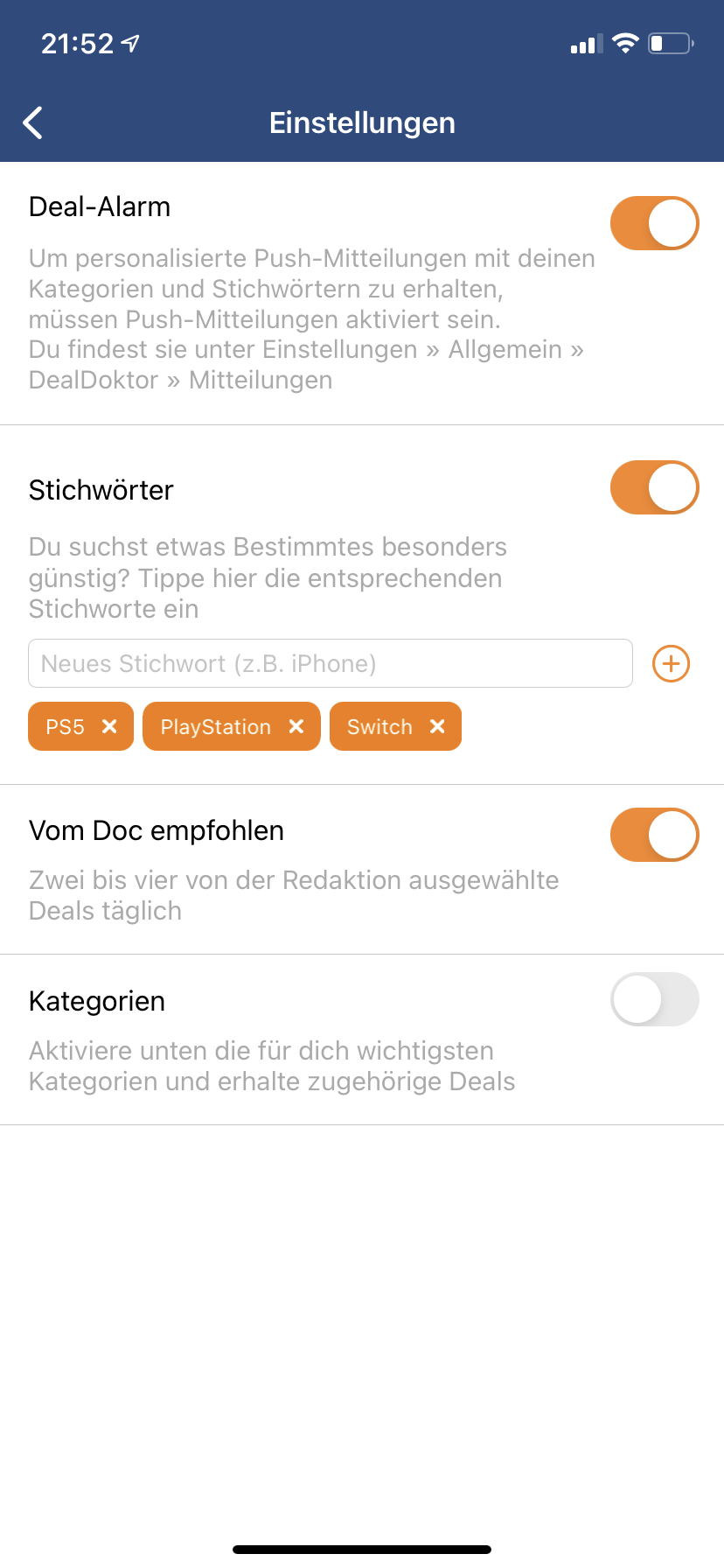The width and height of the screenshot is (724, 1568).
Task: Enable the Kategorien switch
Action: tap(655, 999)
